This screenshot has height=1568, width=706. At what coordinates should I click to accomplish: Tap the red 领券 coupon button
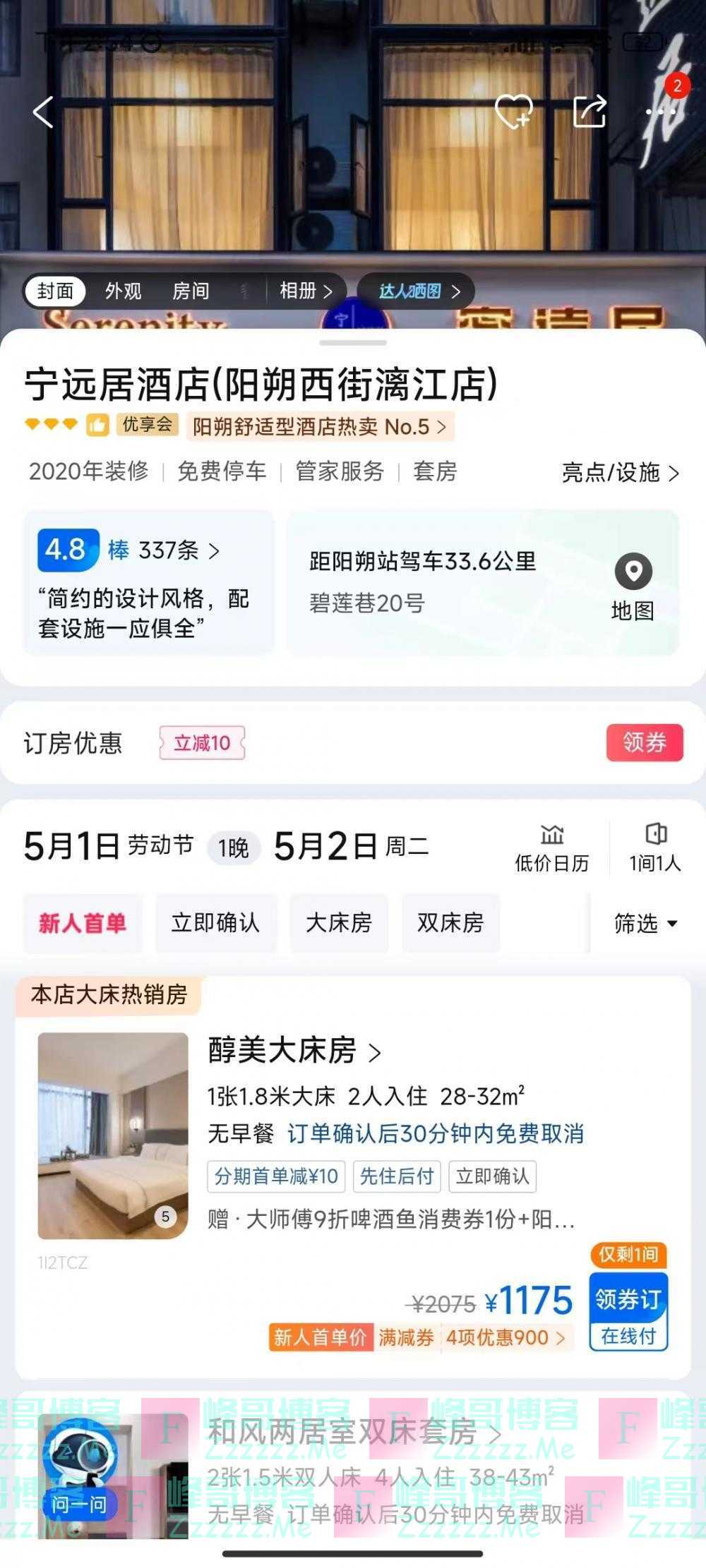pos(644,742)
